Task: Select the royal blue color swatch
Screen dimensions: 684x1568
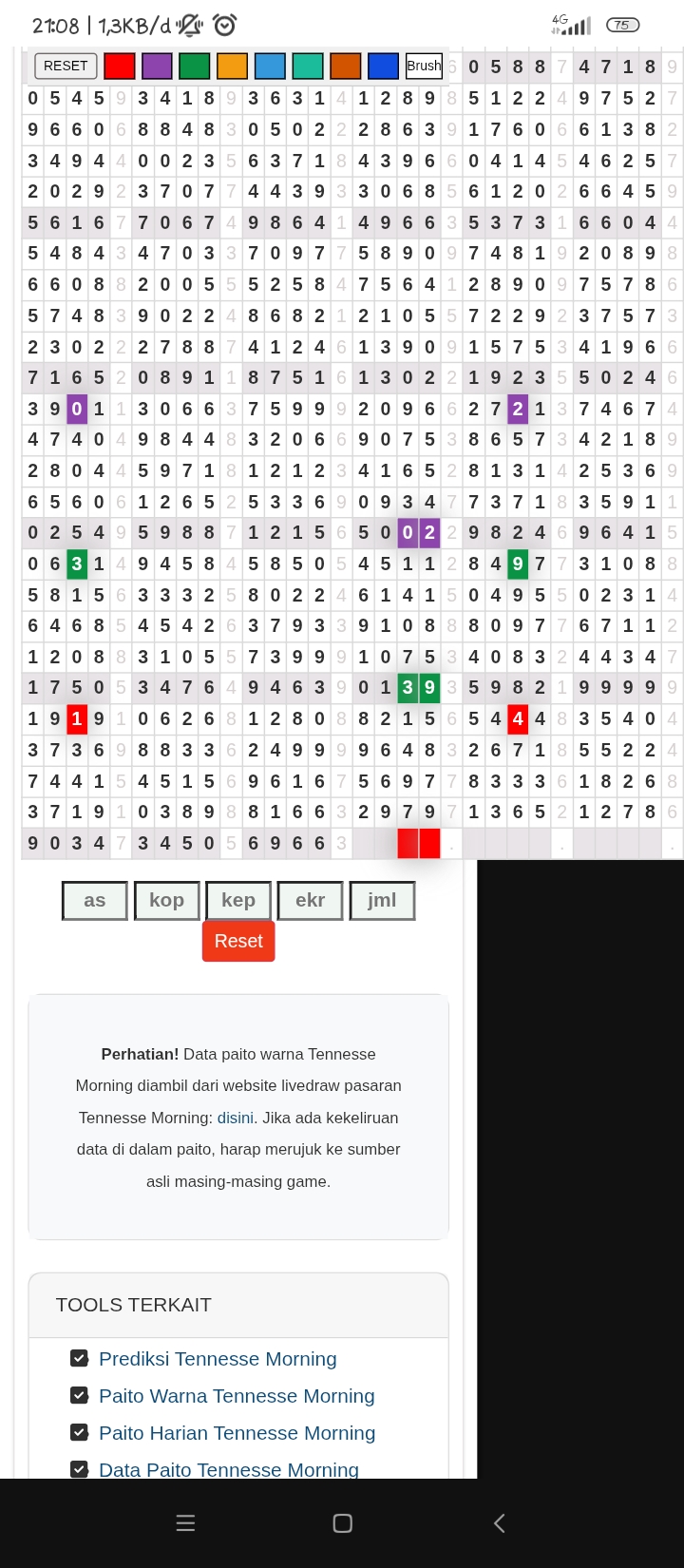Action: tap(383, 66)
